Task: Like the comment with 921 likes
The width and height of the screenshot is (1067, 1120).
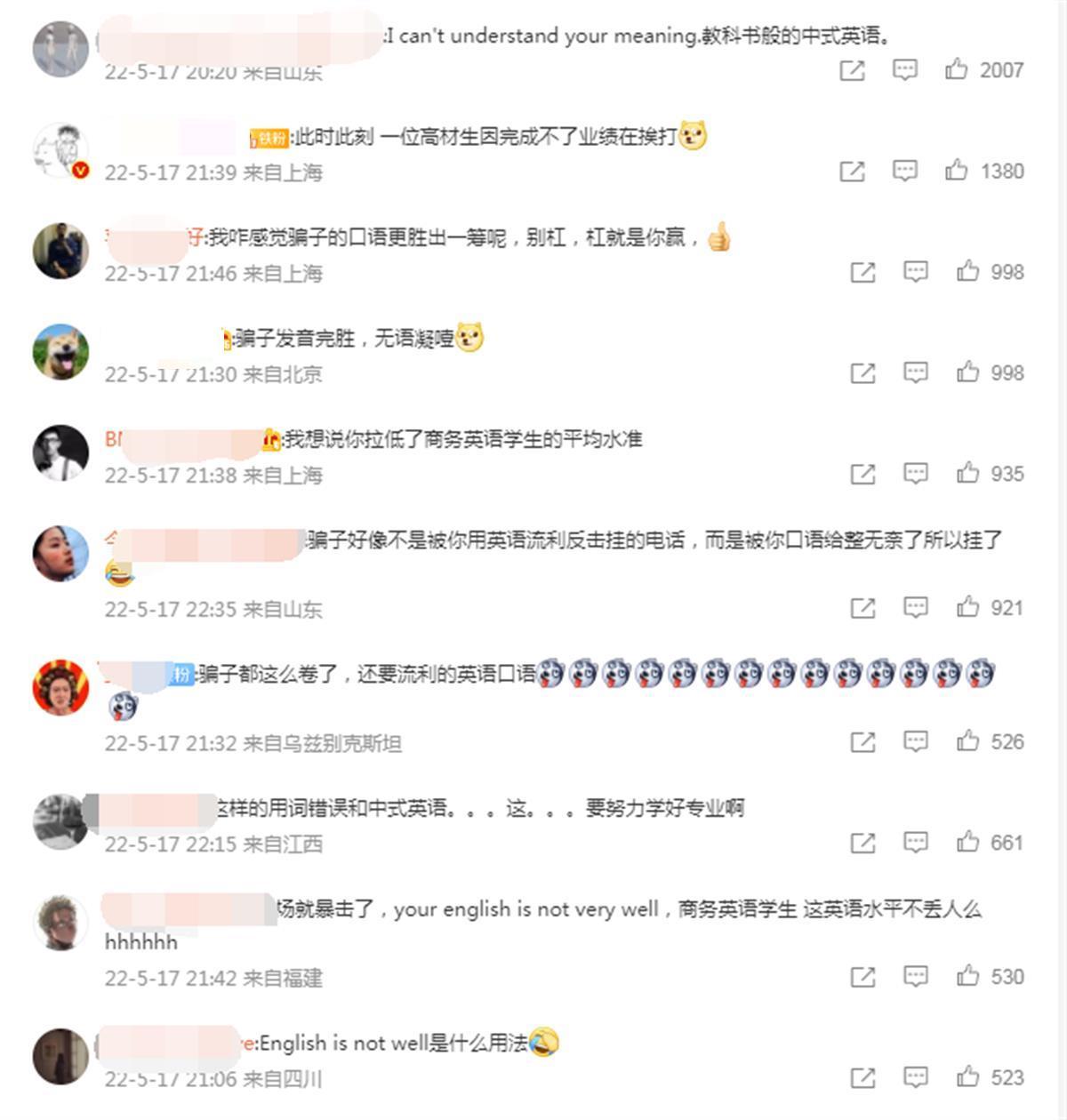Action: point(967,608)
